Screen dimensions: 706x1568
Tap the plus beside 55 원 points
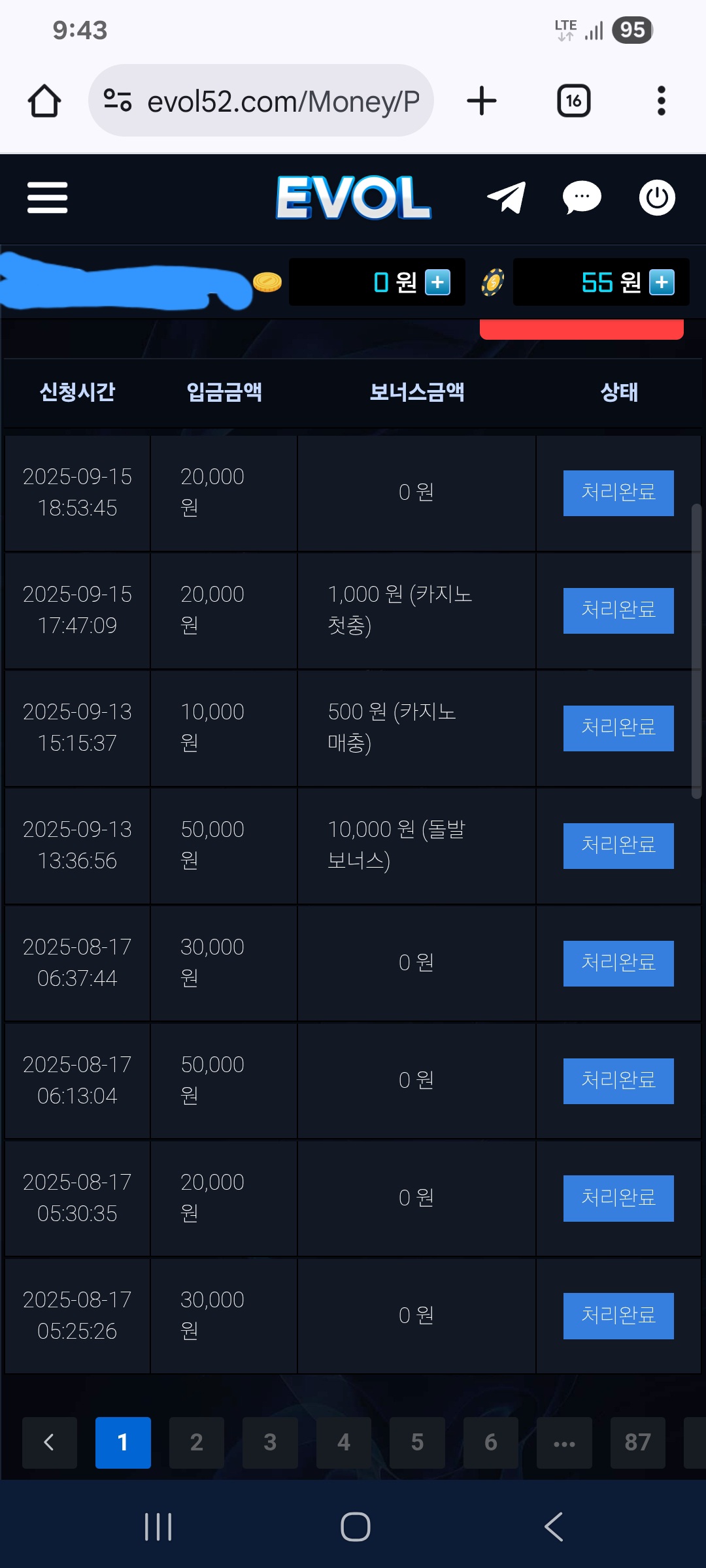click(662, 282)
